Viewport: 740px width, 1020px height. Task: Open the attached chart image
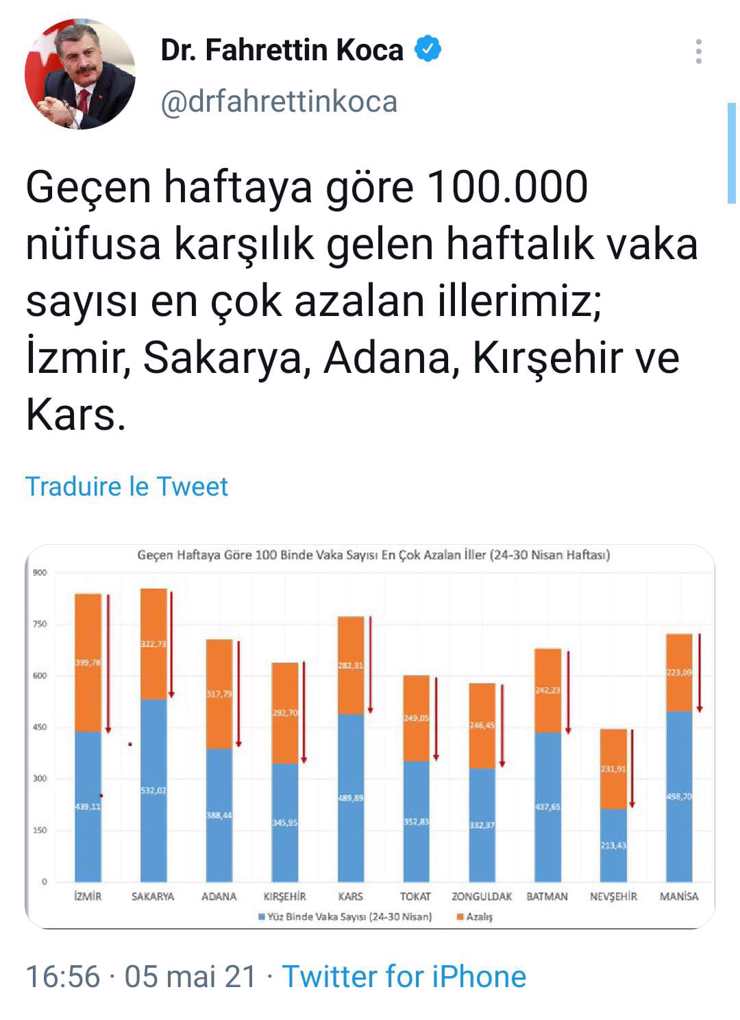[370, 735]
